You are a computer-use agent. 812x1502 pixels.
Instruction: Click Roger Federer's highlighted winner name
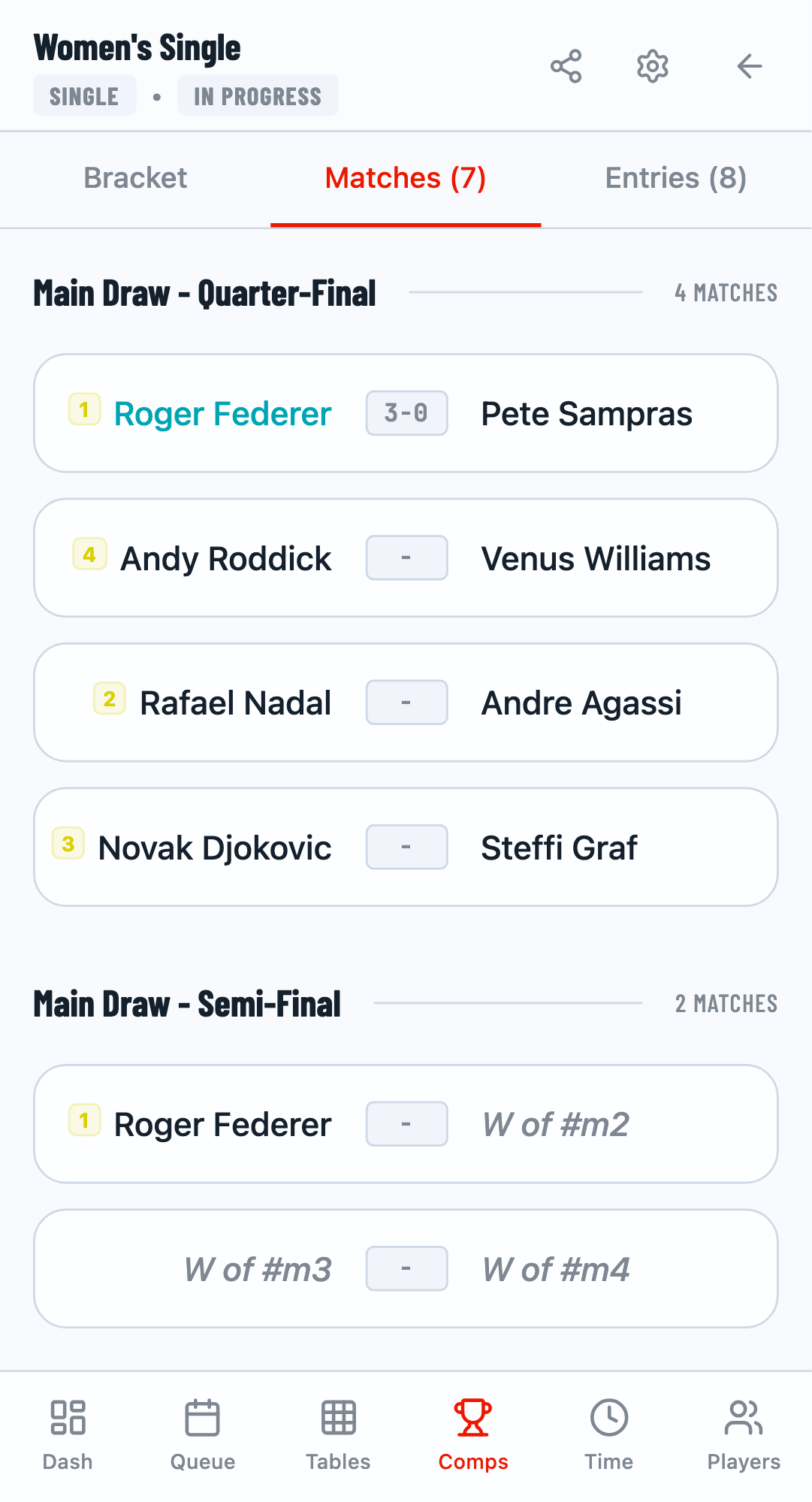(x=222, y=413)
